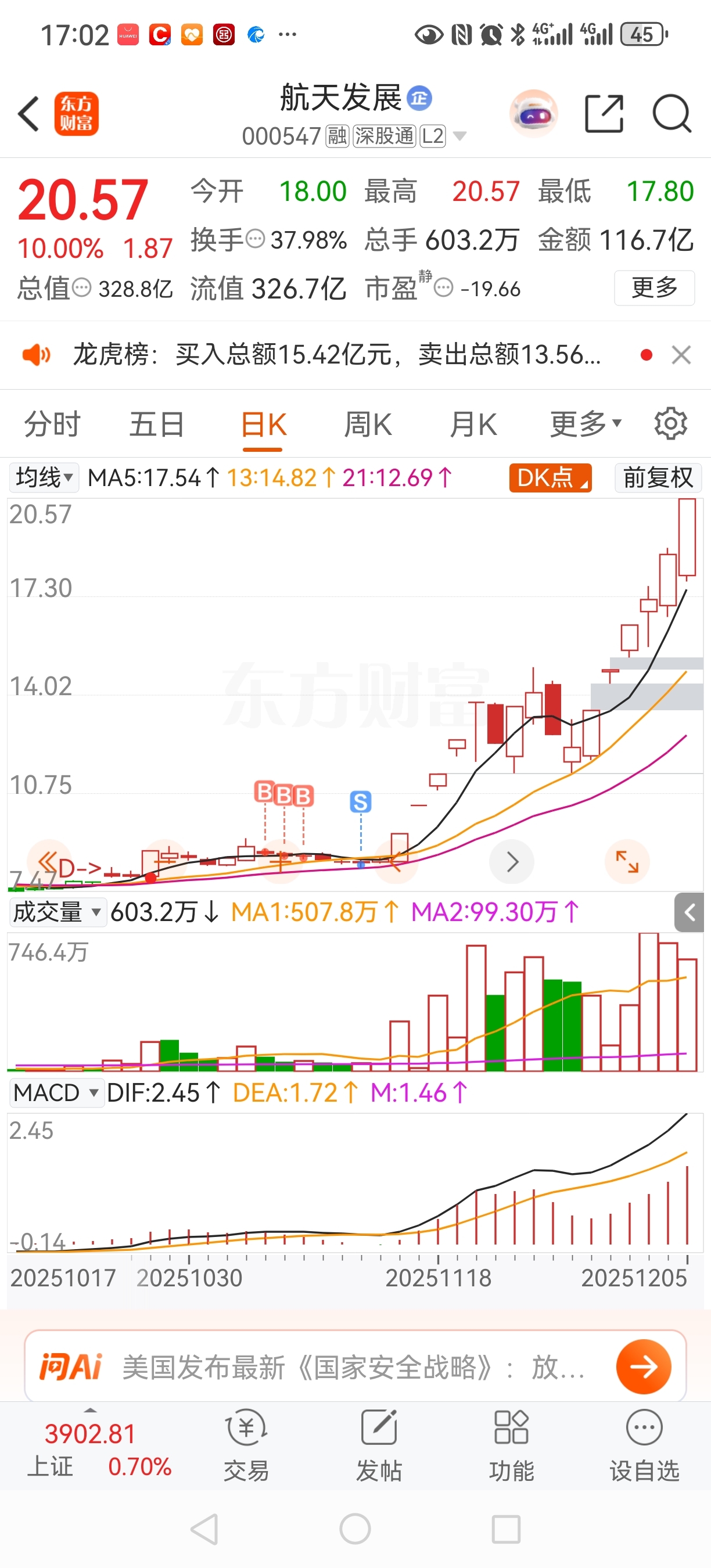Screen dimensions: 711x1568
Task: Toggle the DK点 signal button
Action: [550, 478]
